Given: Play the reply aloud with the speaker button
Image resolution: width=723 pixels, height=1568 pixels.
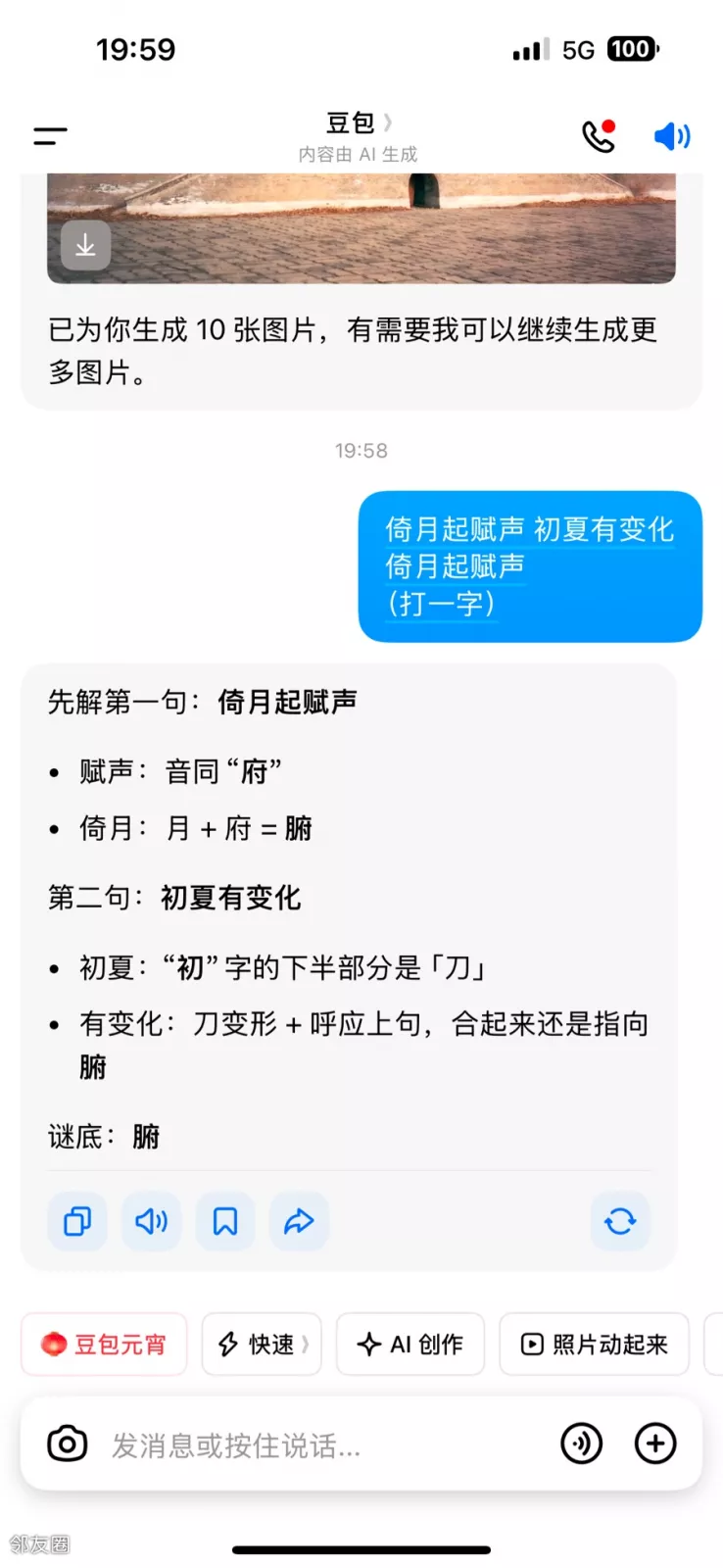Looking at the screenshot, I should pos(151,1221).
